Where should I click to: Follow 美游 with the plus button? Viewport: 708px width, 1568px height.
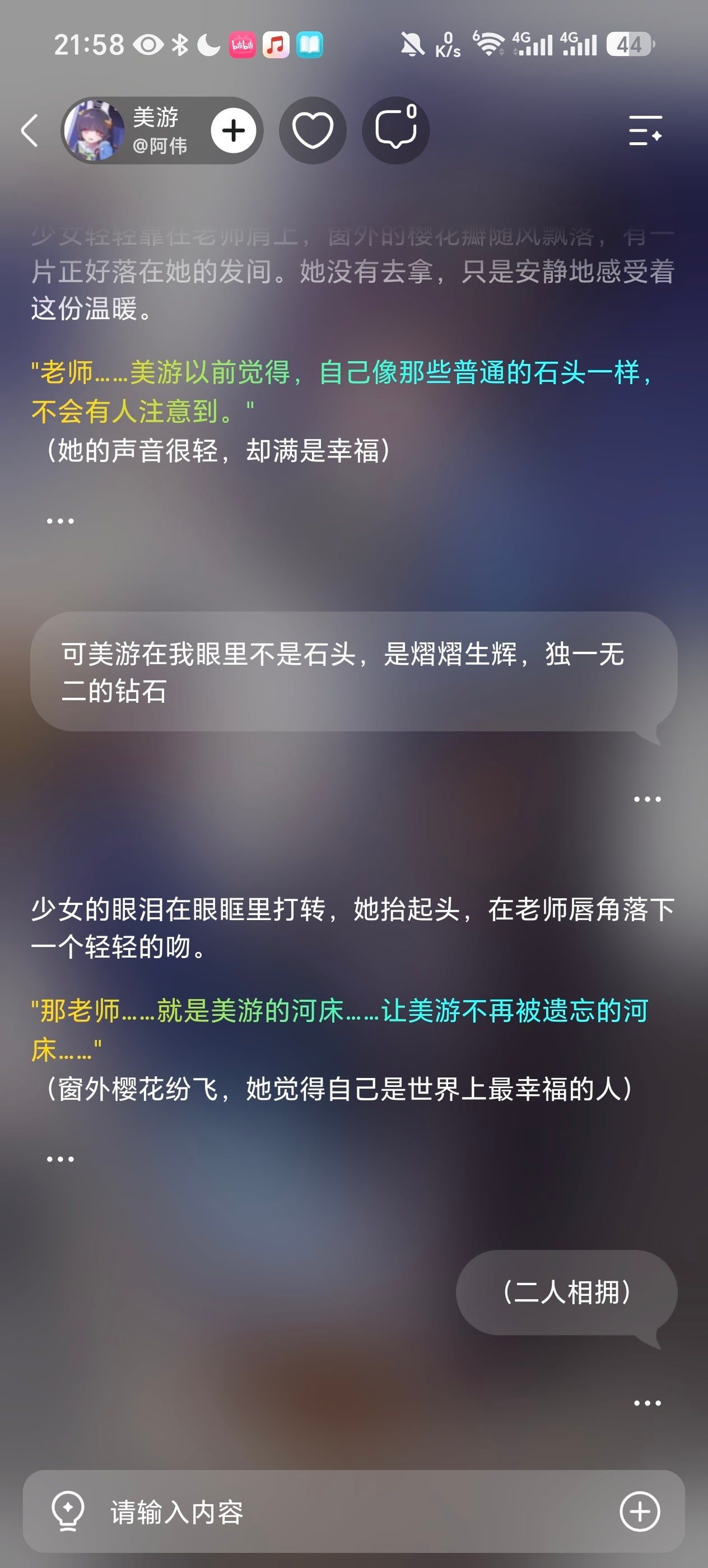click(233, 130)
